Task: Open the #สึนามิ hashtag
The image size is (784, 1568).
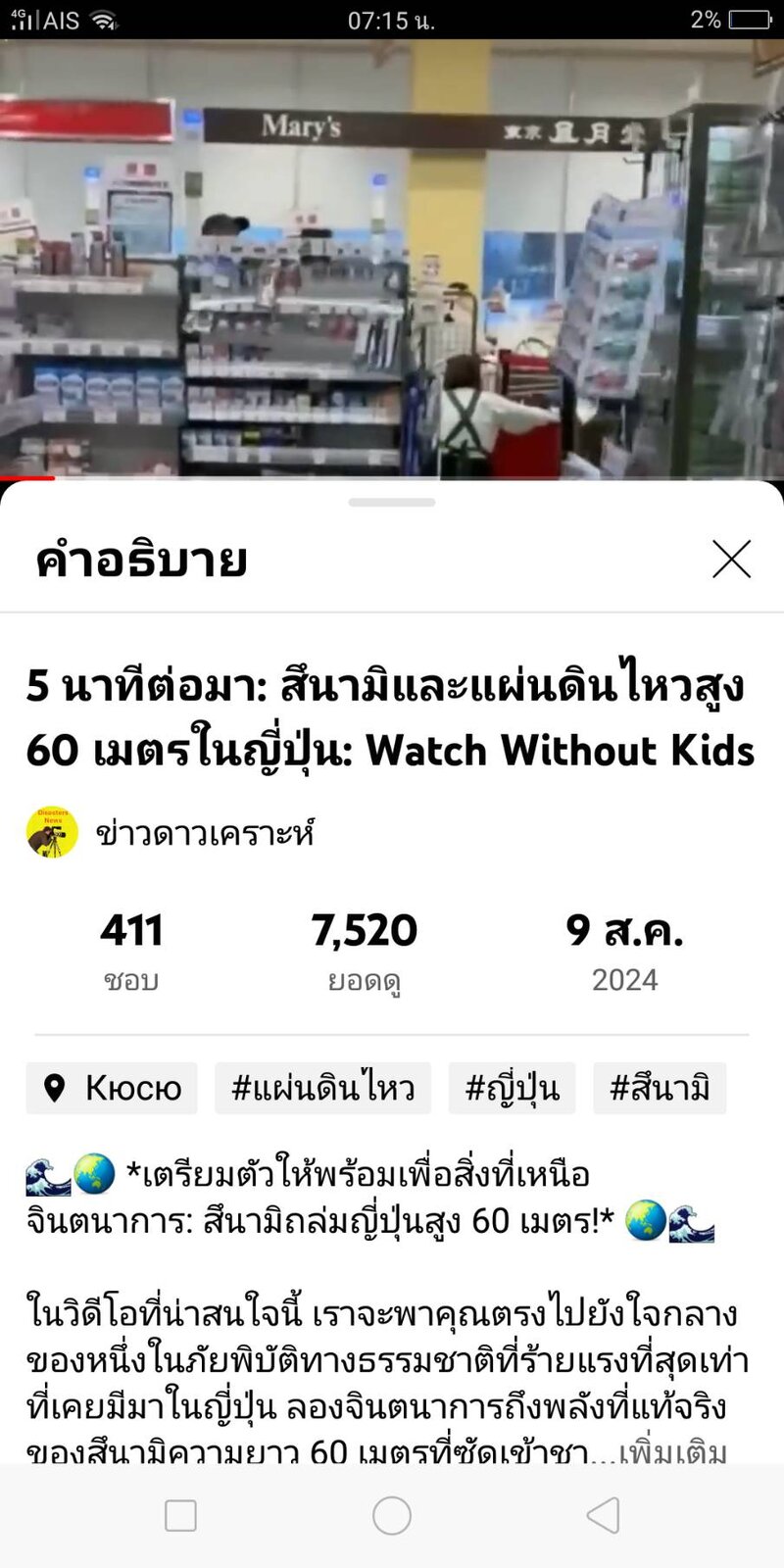Action: click(x=660, y=1088)
